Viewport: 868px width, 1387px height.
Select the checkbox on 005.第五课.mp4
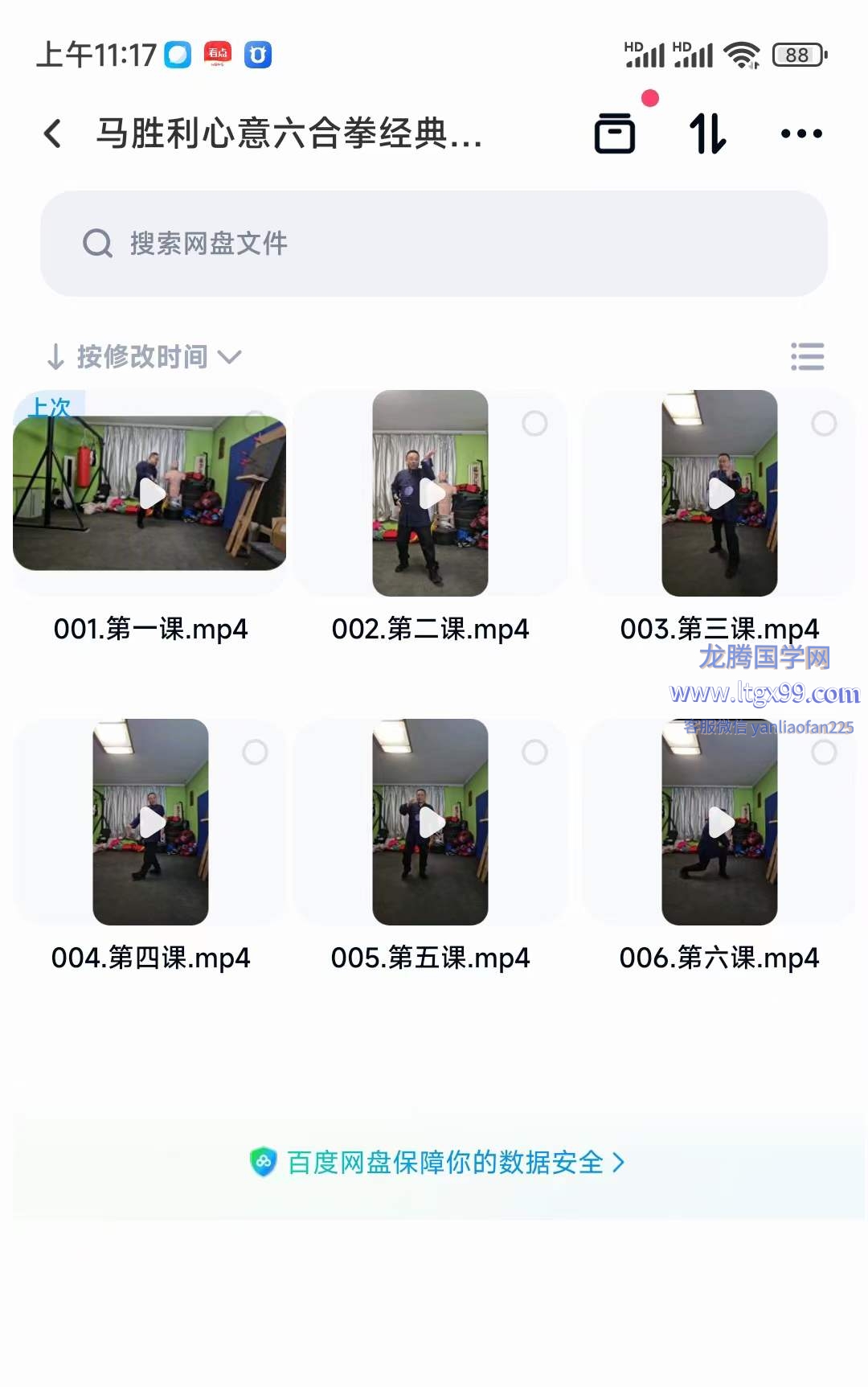534,753
